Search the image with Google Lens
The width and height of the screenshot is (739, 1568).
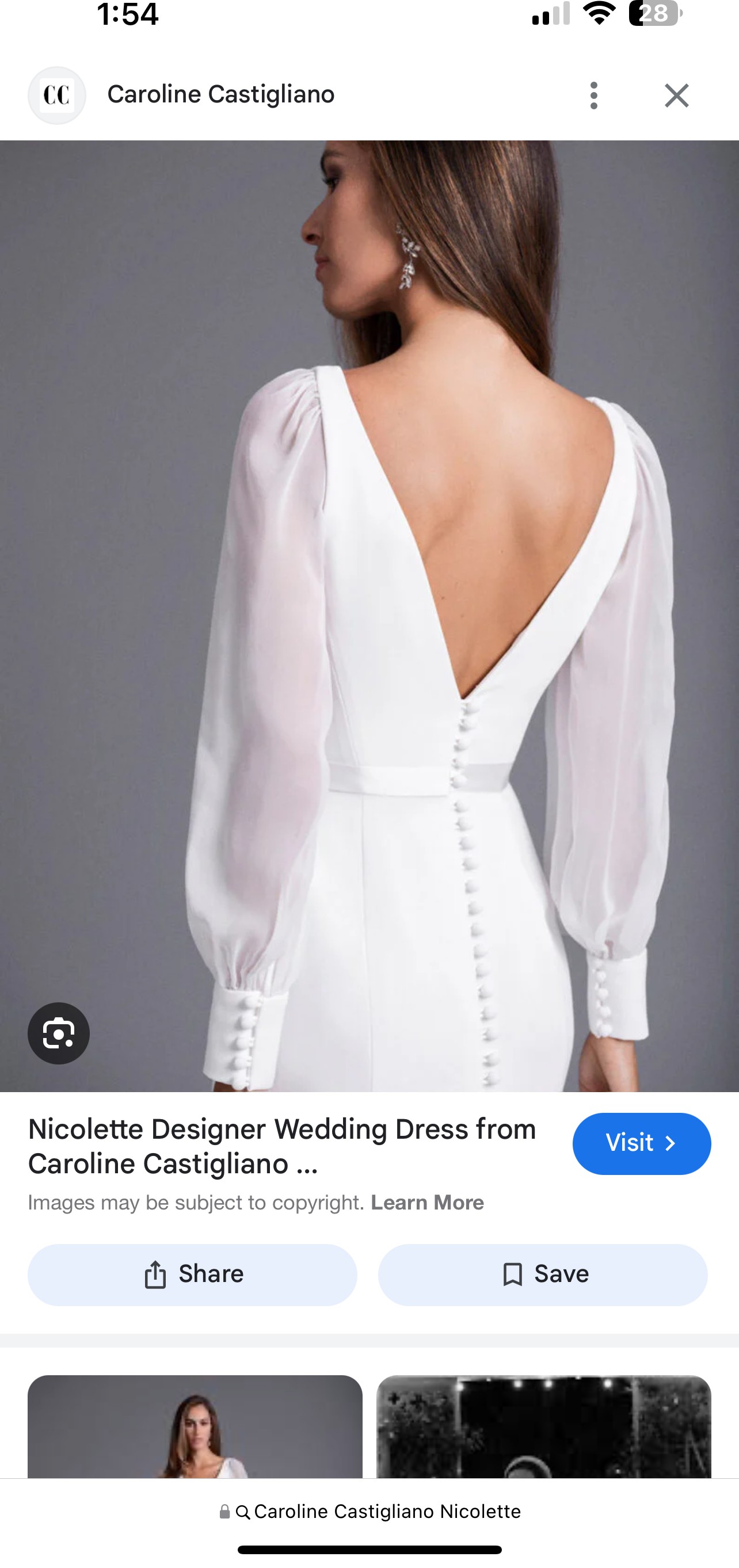59,1033
